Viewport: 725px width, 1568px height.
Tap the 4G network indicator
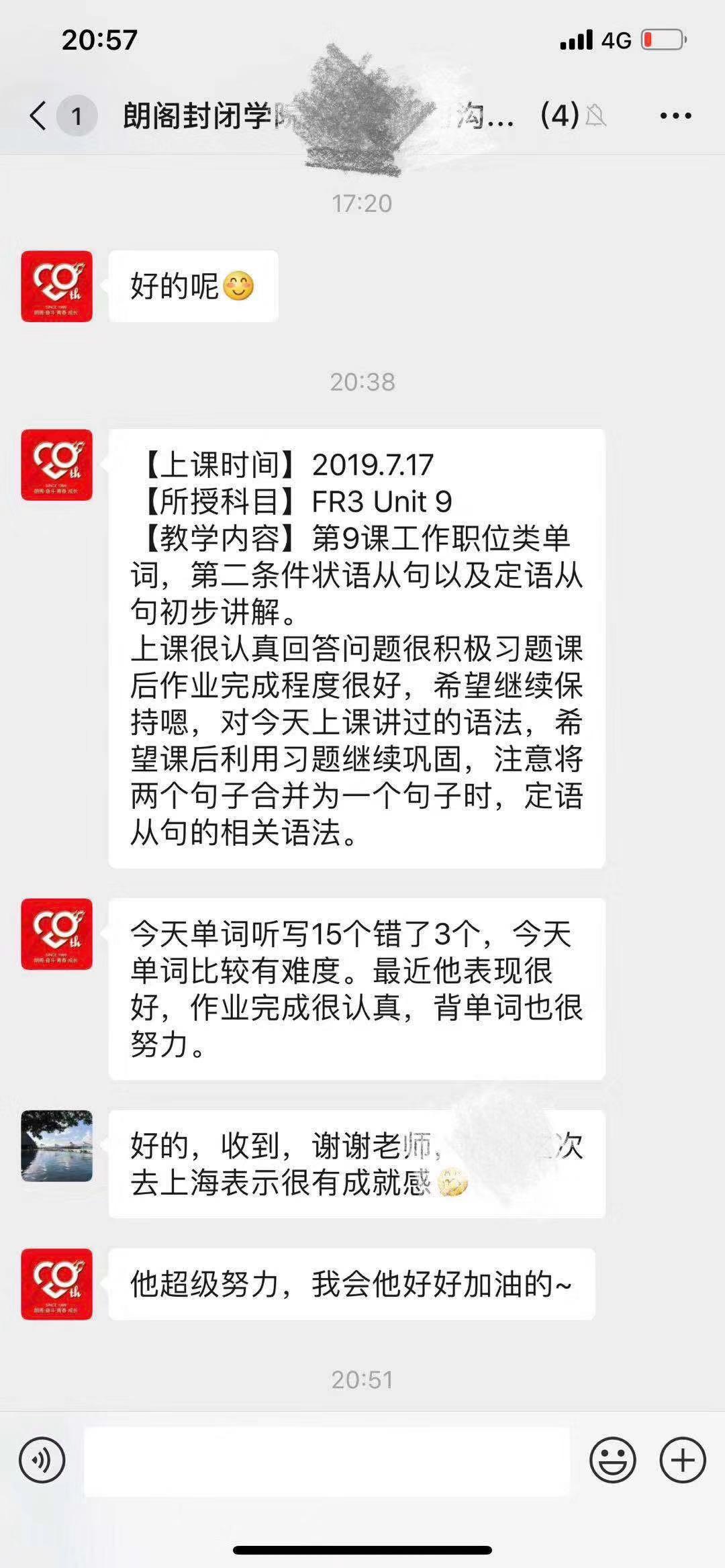[615, 40]
